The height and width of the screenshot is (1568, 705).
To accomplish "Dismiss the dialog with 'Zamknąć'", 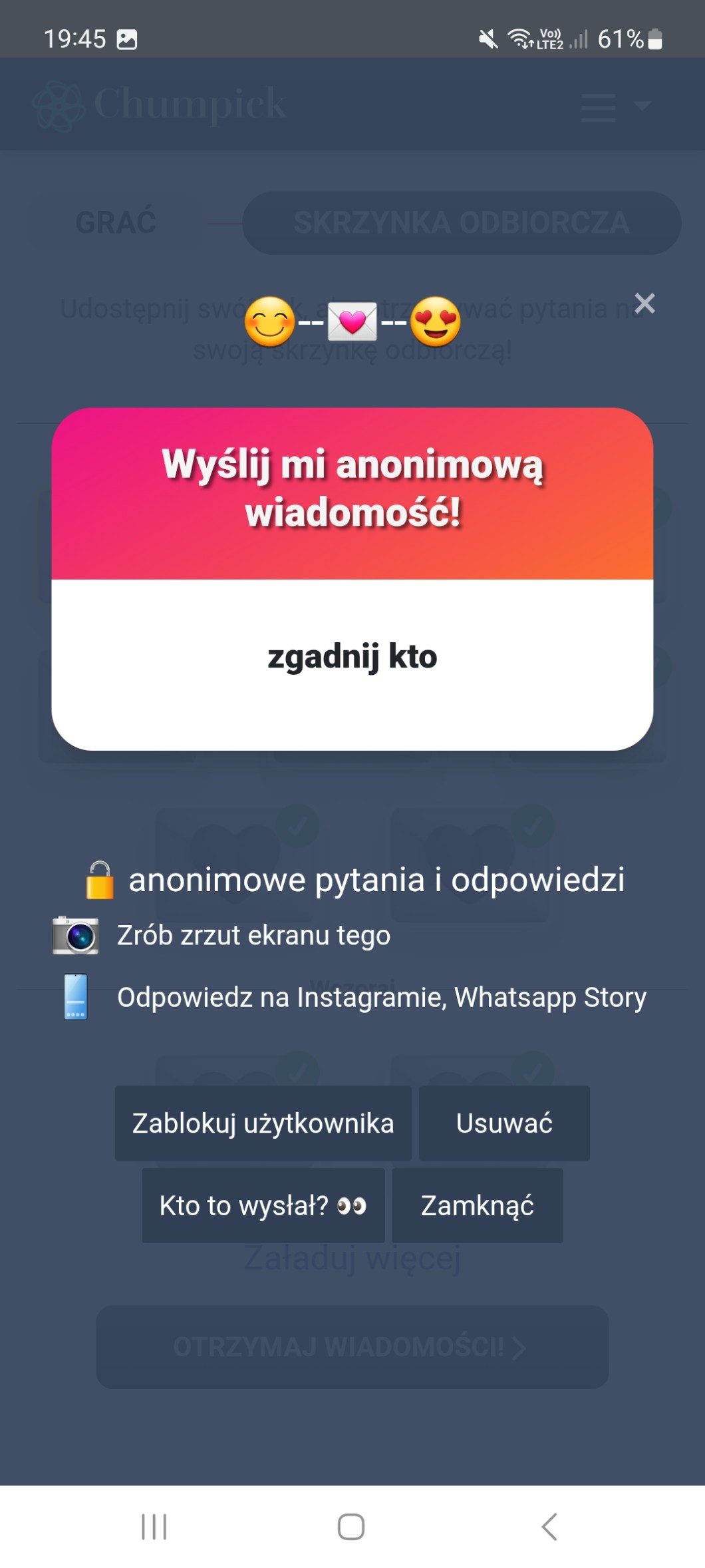I will (x=477, y=1205).
